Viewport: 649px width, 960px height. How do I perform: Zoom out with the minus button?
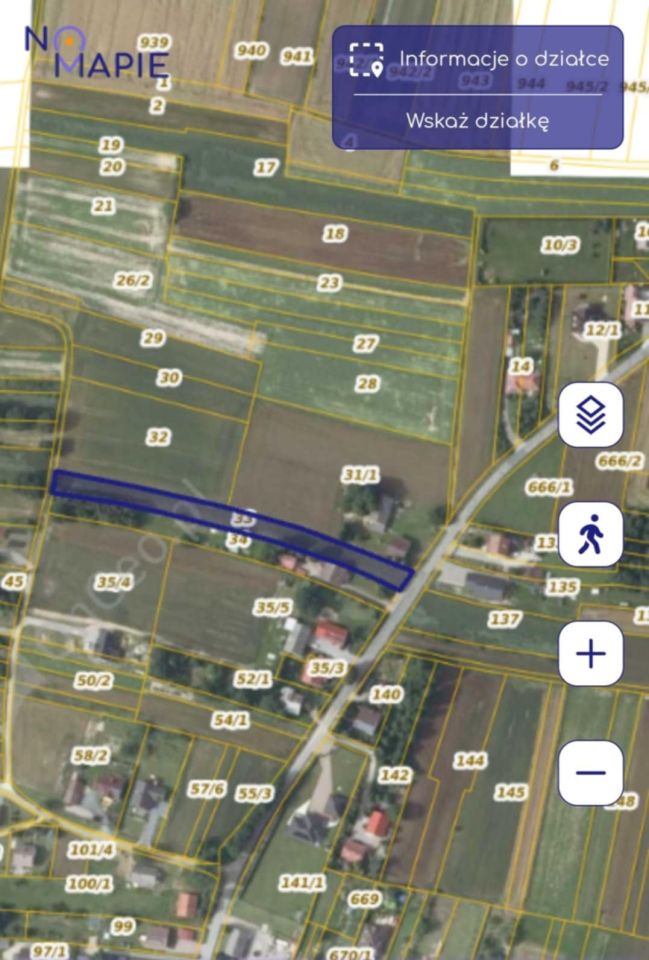coord(591,773)
